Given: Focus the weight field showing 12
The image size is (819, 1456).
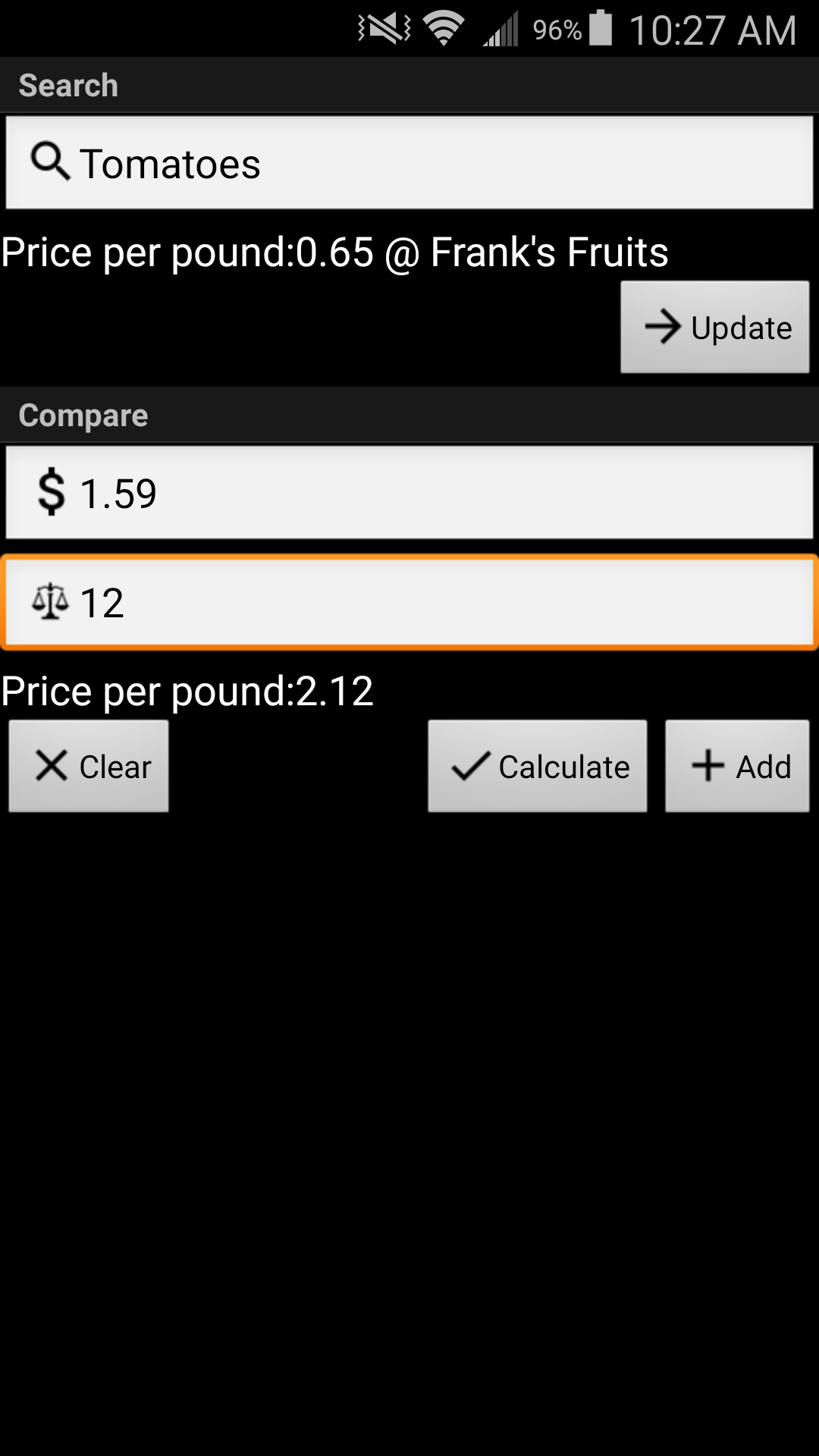Looking at the screenshot, I should tap(409, 602).
